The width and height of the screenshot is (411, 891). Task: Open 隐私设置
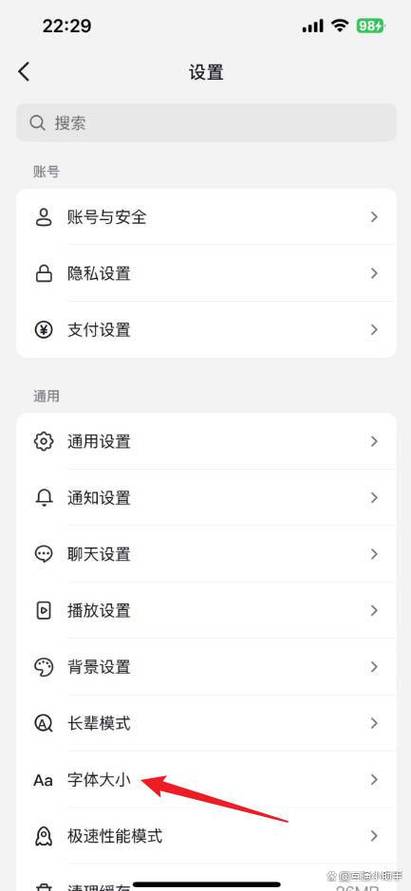[206, 273]
